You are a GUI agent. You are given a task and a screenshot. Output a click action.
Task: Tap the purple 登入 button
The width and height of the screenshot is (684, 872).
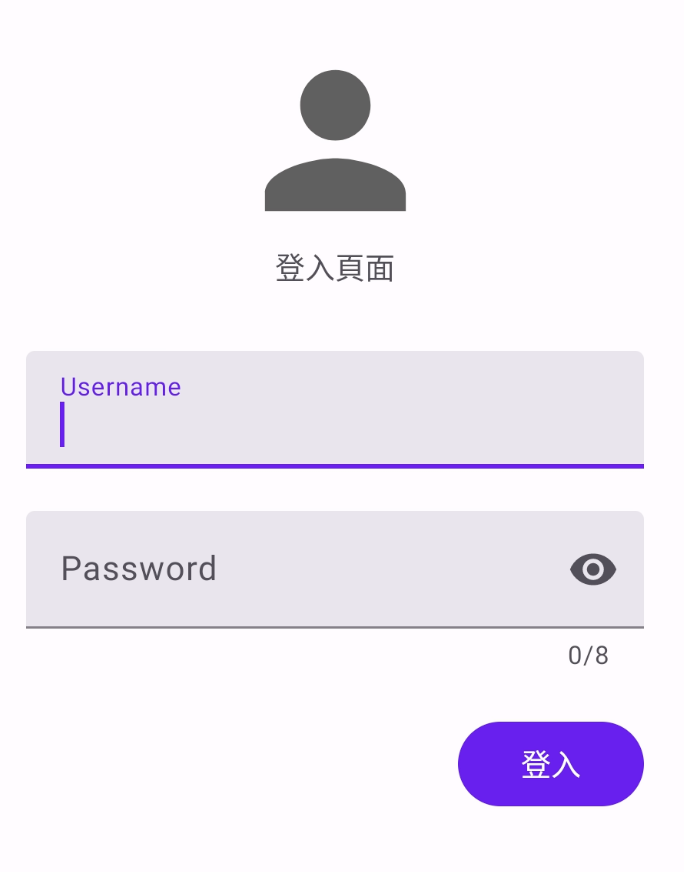point(550,764)
